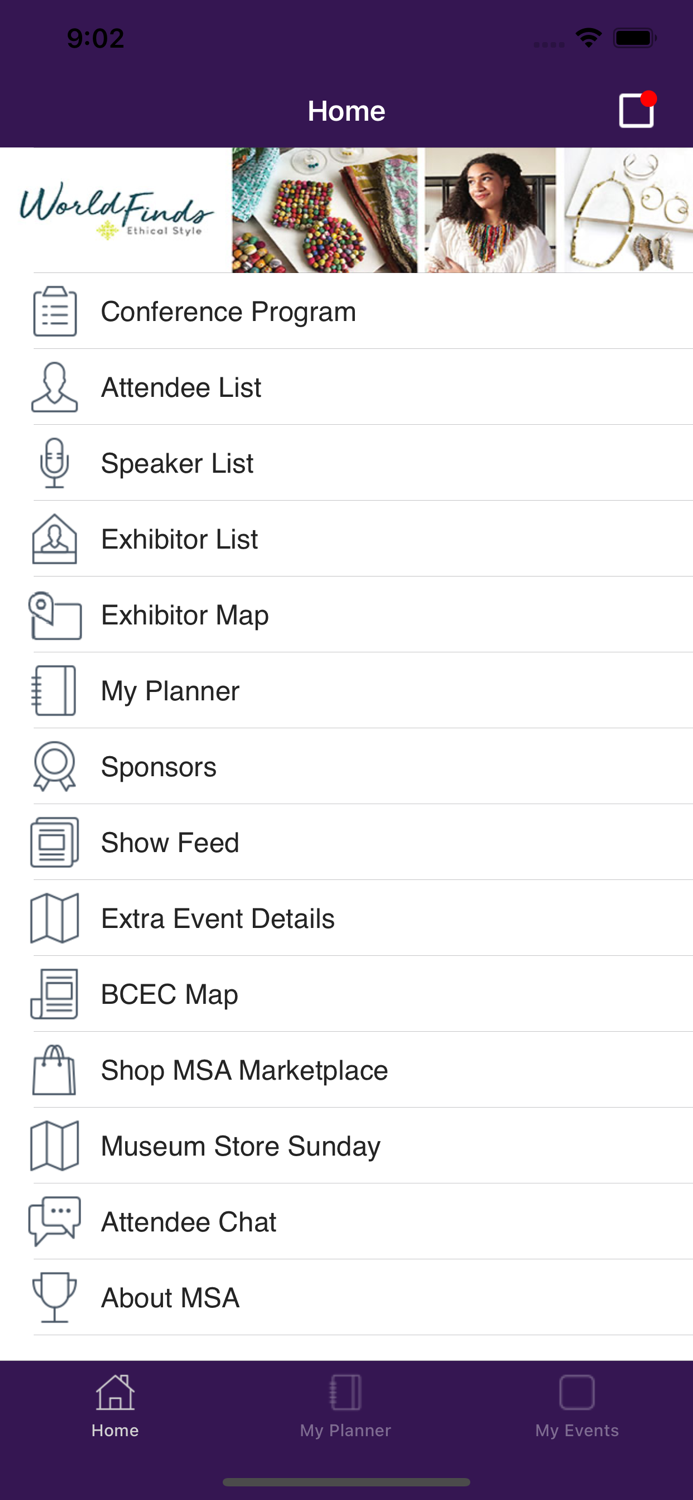This screenshot has width=693, height=1500.
Task: Browse the Speaker List
Action: (177, 464)
